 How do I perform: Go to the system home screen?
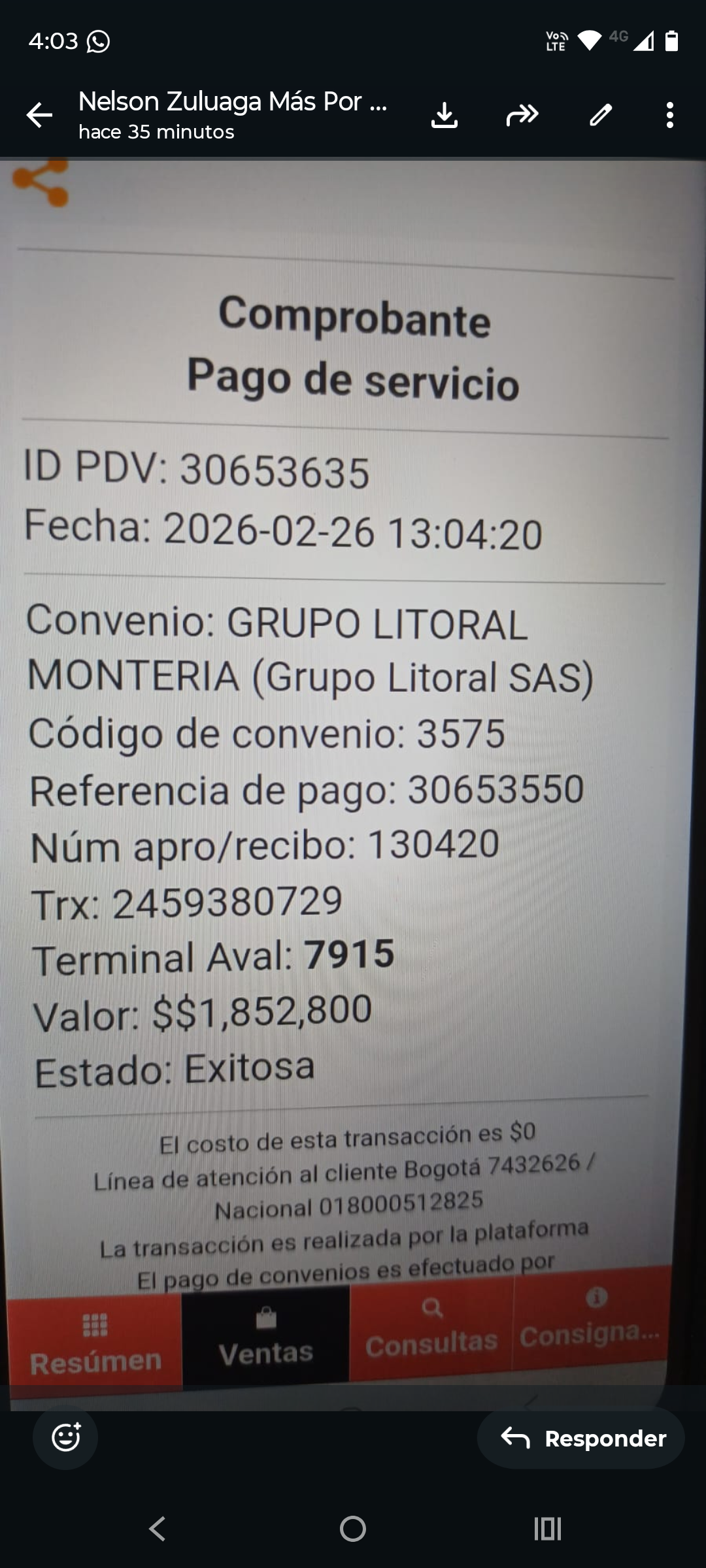pos(353,1529)
